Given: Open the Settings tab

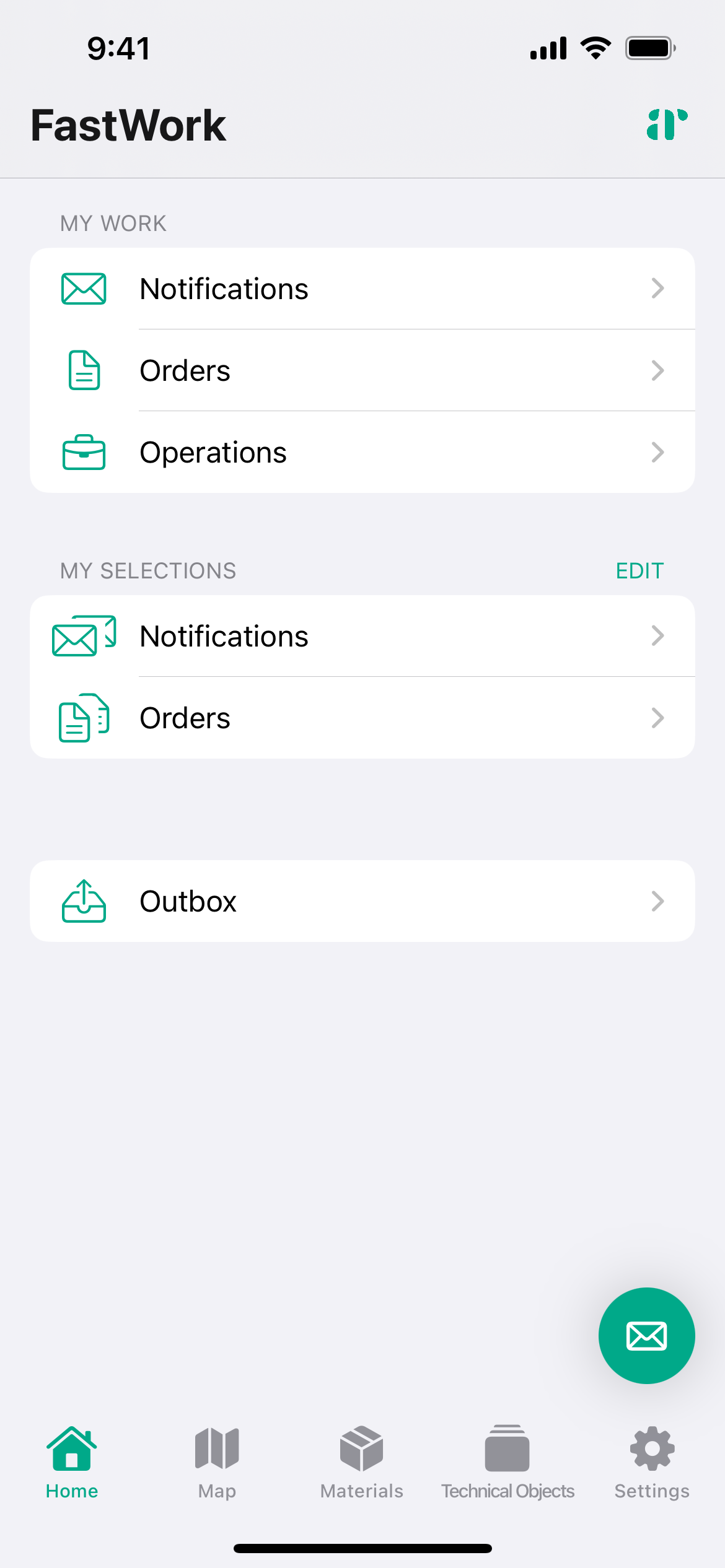Looking at the screenshot, I should (x=652, y=1463).
